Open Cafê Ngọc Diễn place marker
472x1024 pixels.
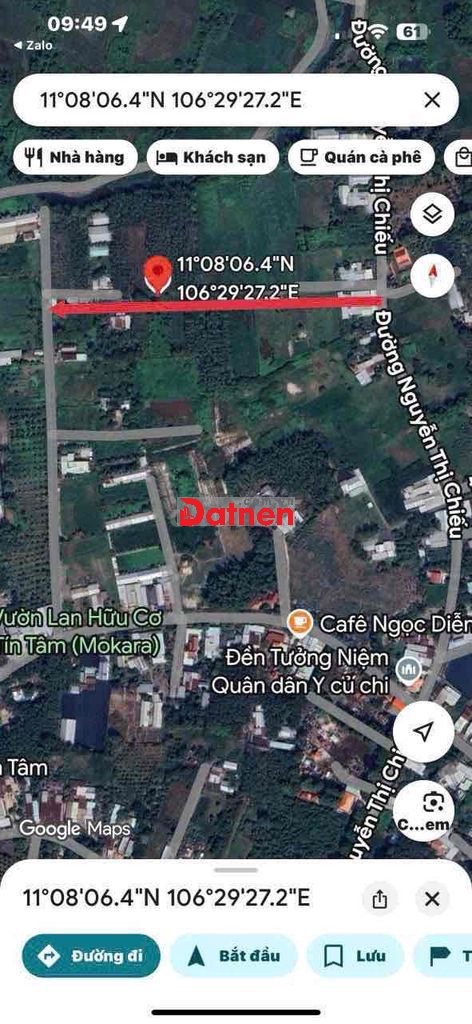[300, 624]
